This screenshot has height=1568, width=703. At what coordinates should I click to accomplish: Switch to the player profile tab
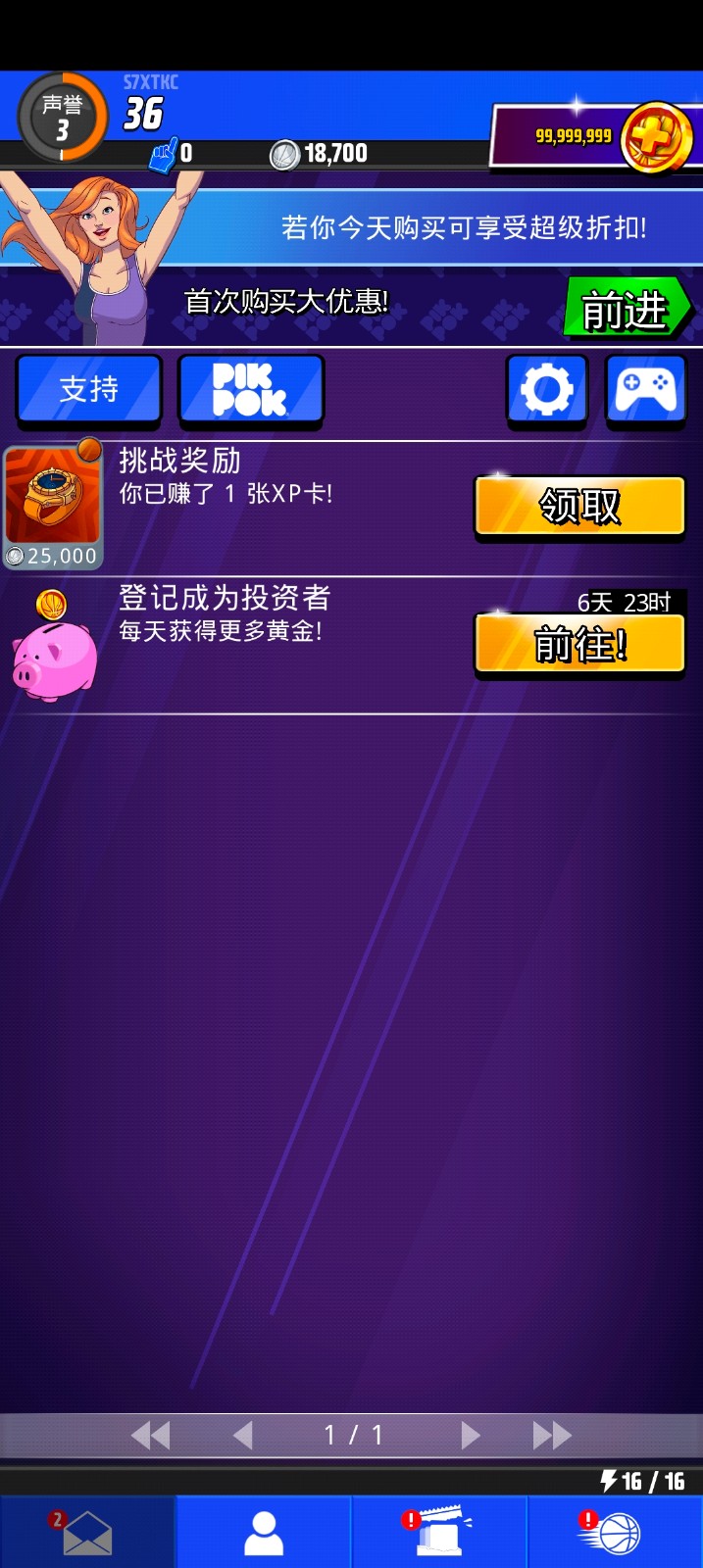[264, 1533]
